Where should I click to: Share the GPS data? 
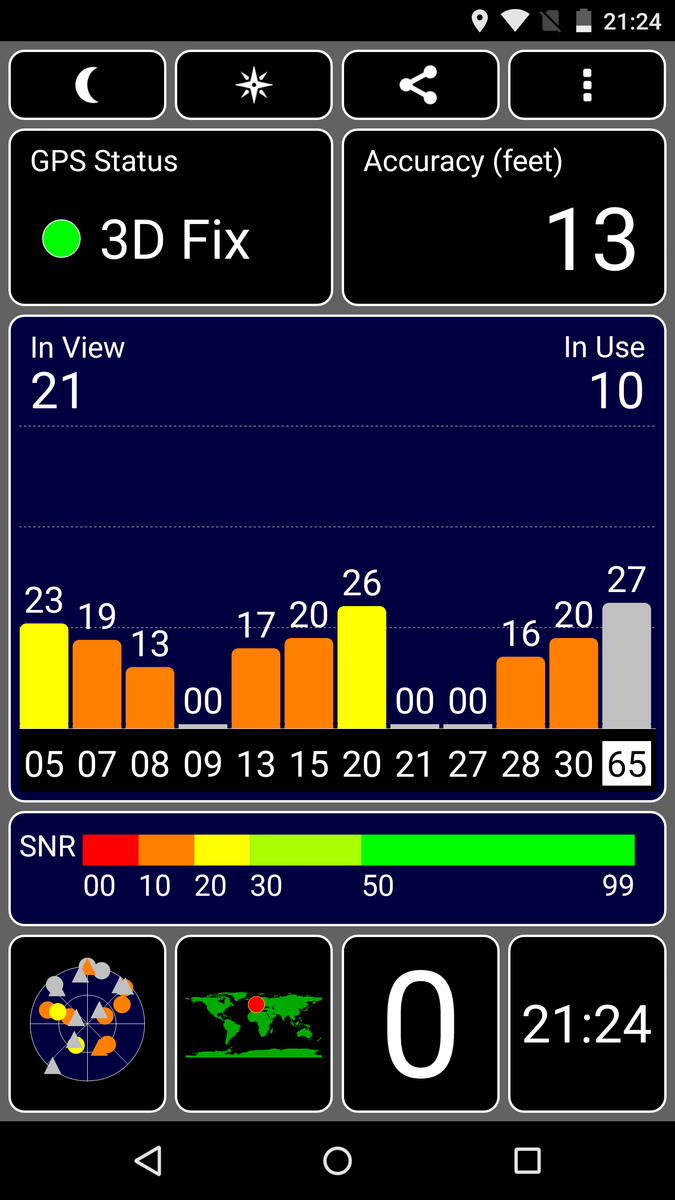point(420,85)
